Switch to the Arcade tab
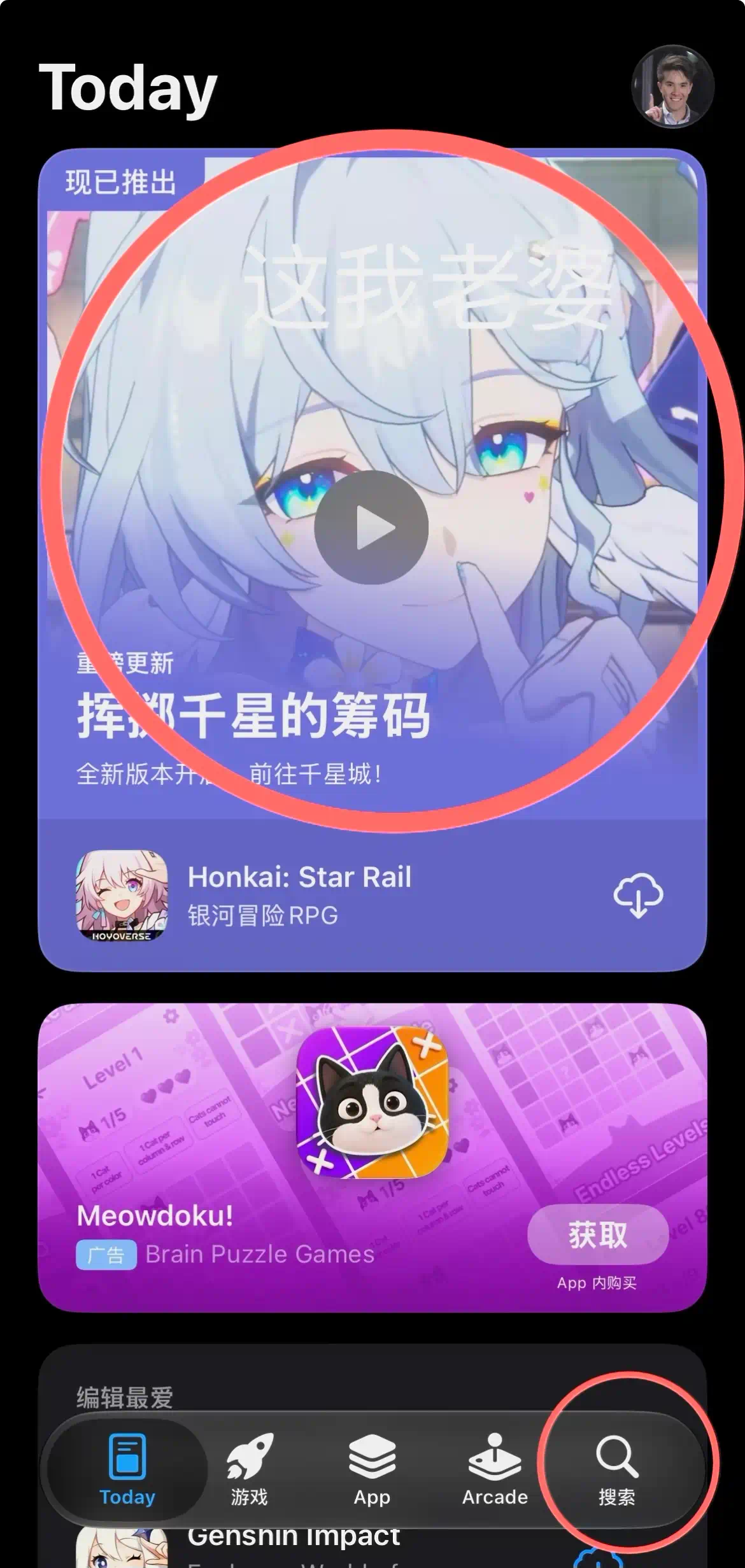The image size is (745, 1568). (x=495, y=1469)
